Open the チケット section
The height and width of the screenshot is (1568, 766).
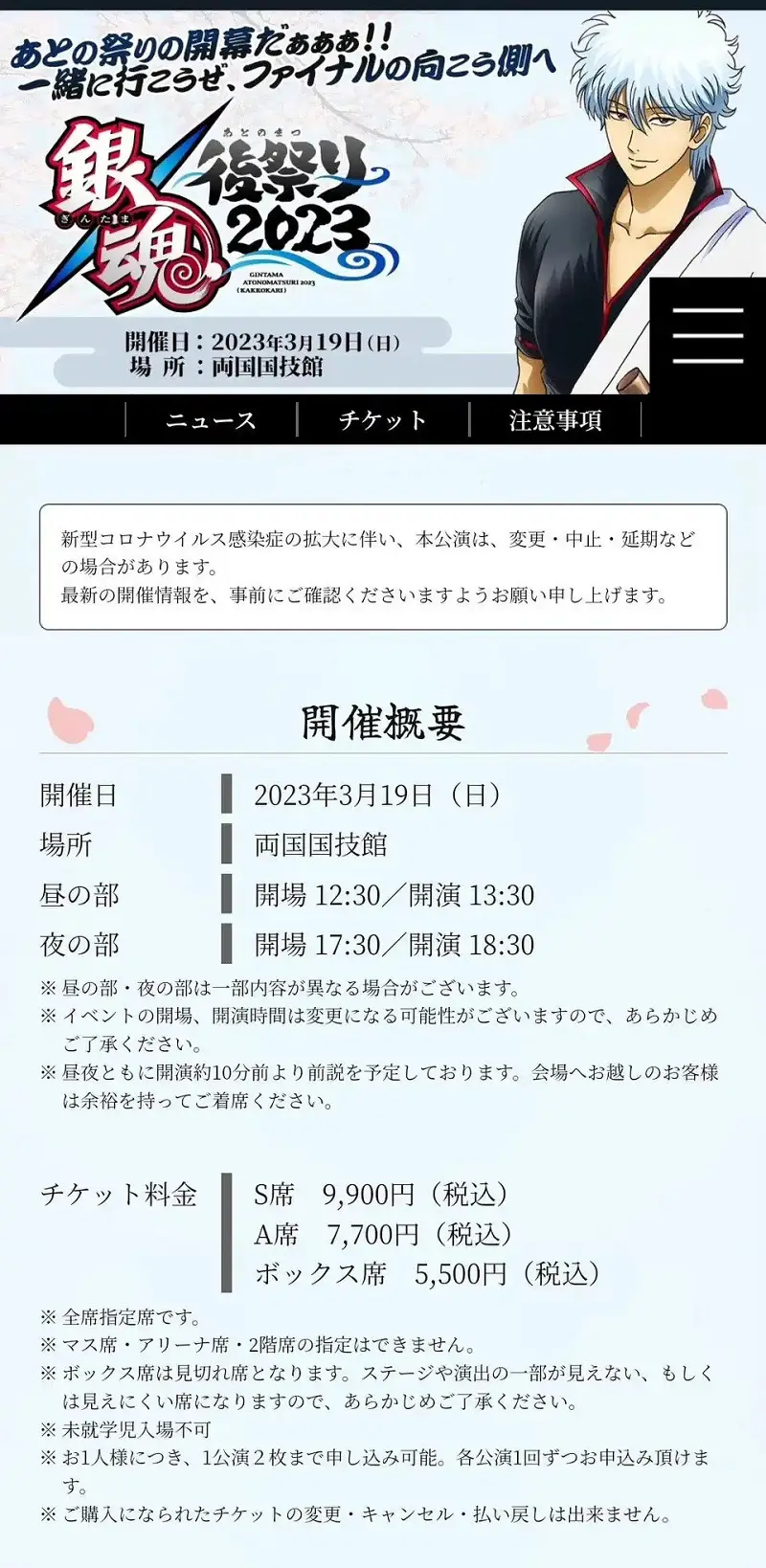383,420
